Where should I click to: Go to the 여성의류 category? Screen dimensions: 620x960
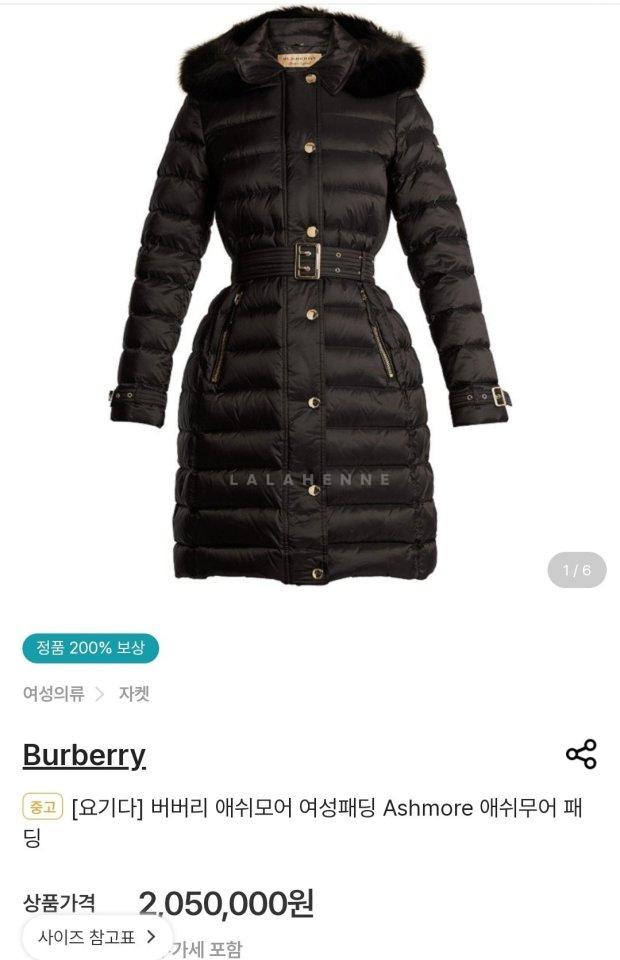pyautogui.click(x=54, y=694)
